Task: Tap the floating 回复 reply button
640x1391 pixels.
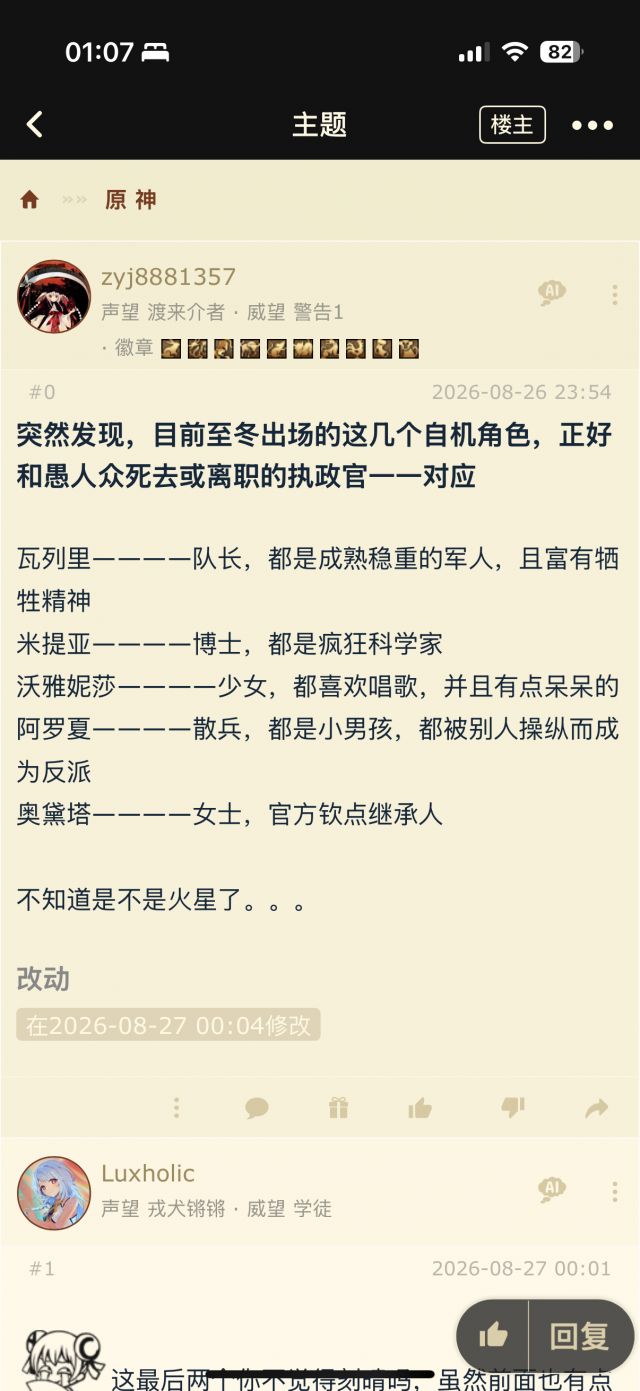Action: [x=581, y=1336]
